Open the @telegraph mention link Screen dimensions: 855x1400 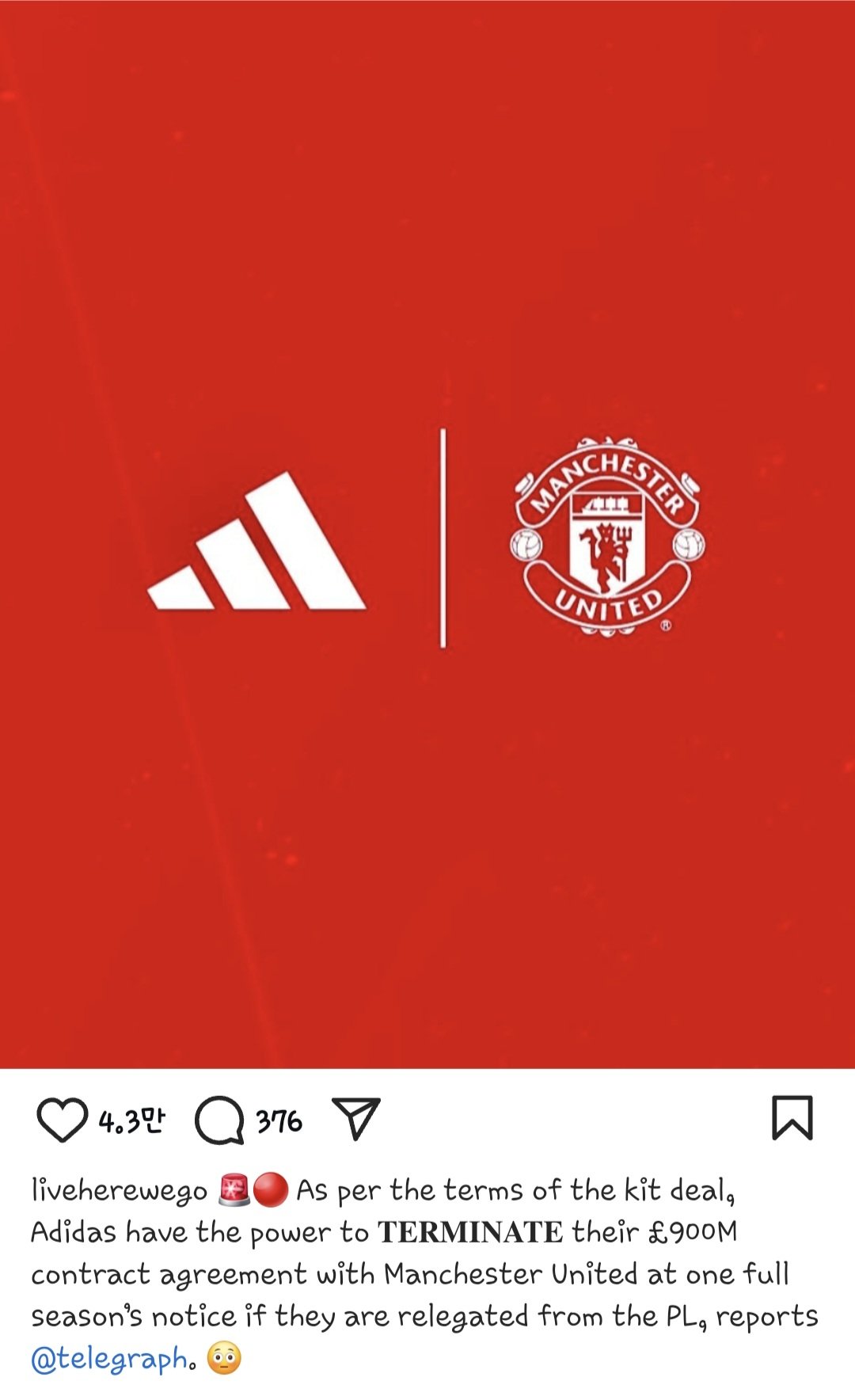point(109,1359)
